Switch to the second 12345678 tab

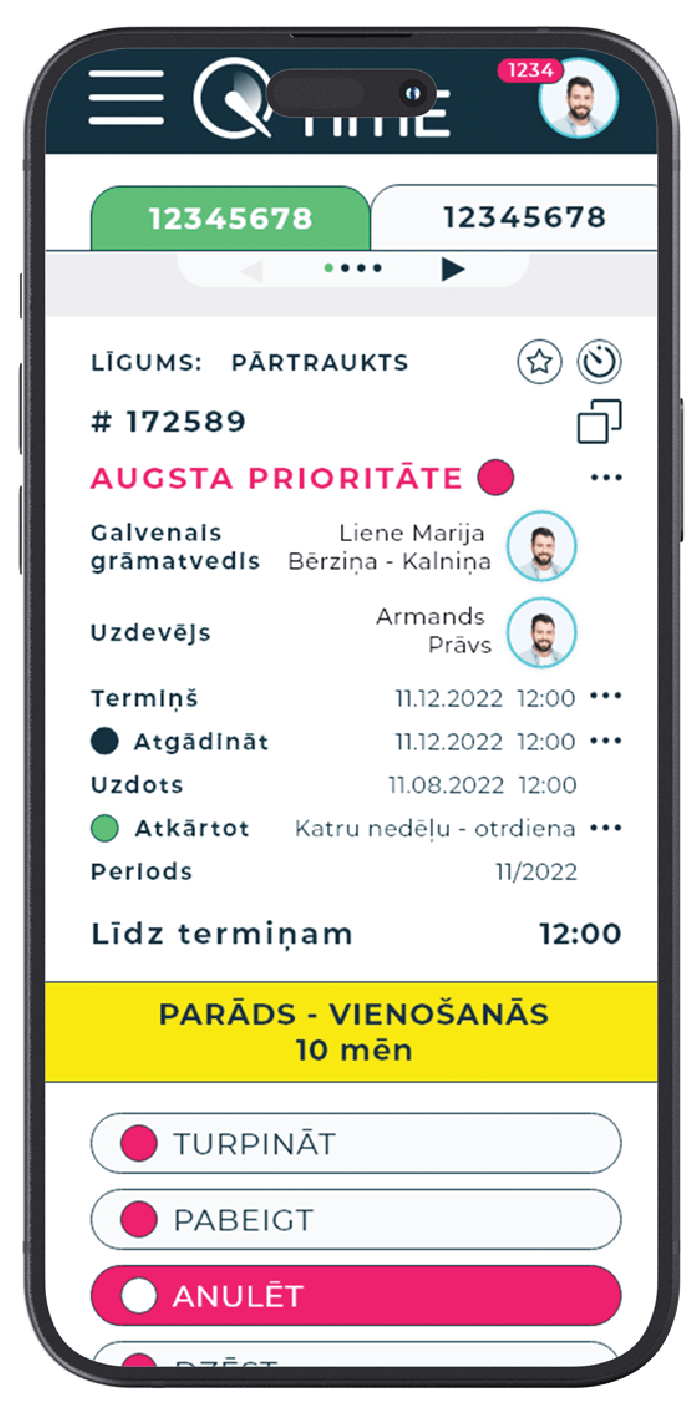pyautogui.click(x=524, y=217)
